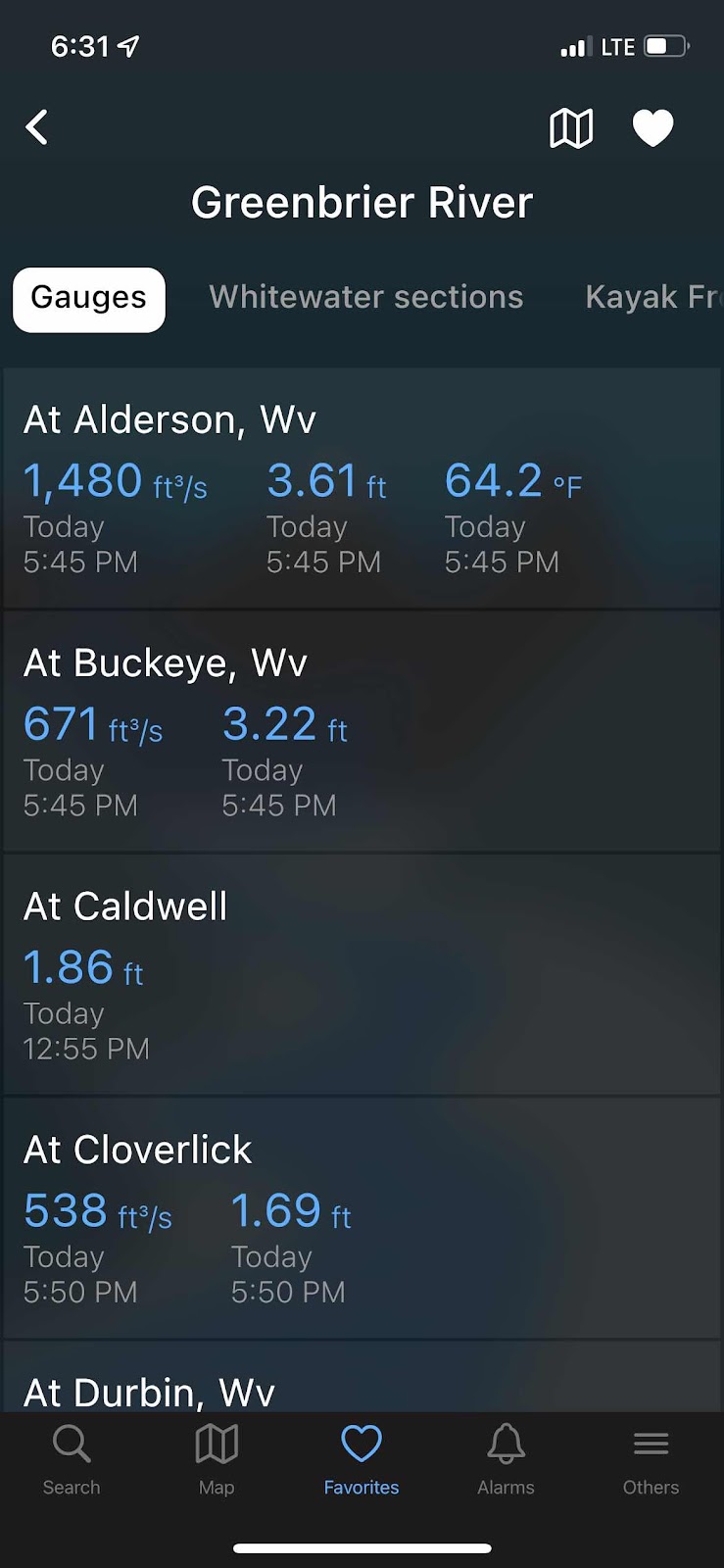The image size is (724, 1568).
Task: Switch to Whitewater sections tab
Action: coord(366,297)
